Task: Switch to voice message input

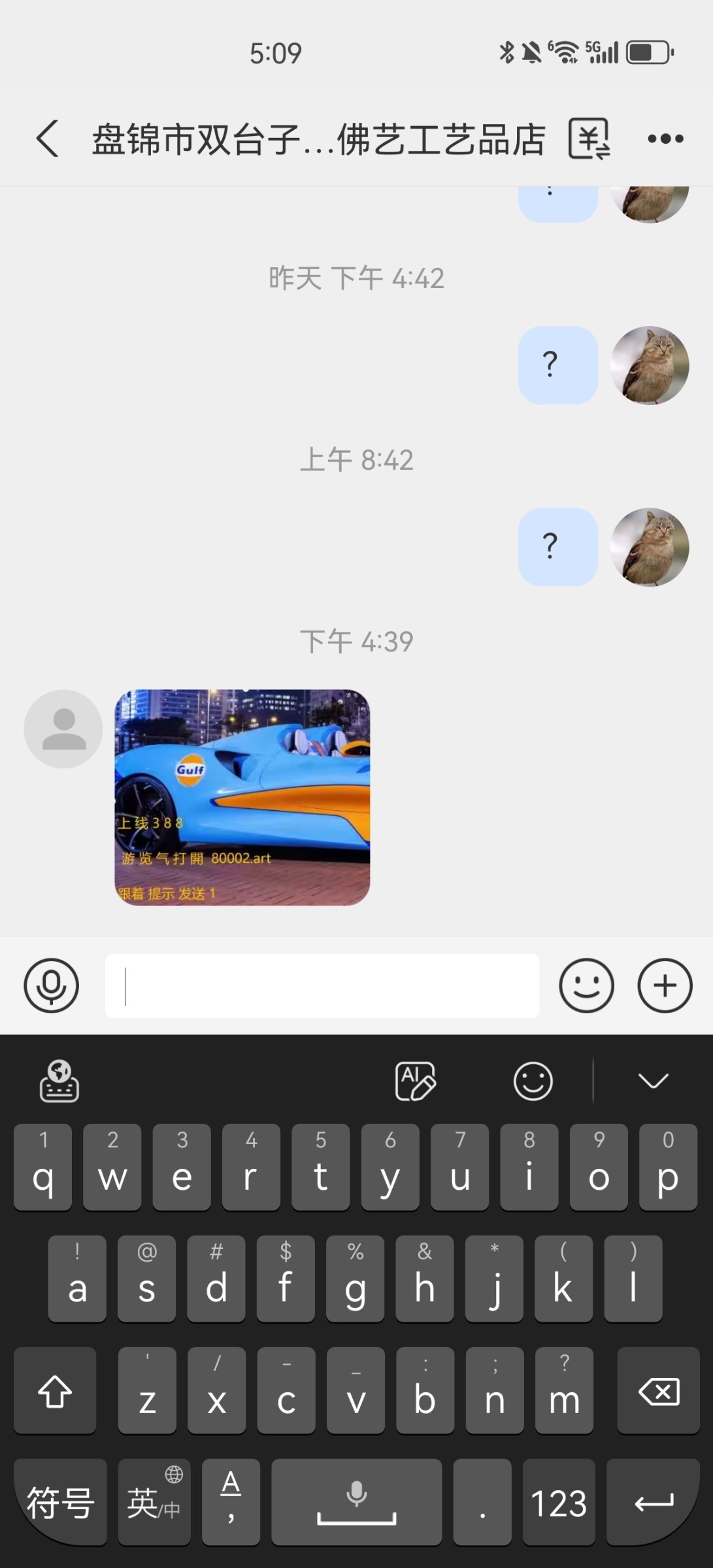Action: coord(51,985)
